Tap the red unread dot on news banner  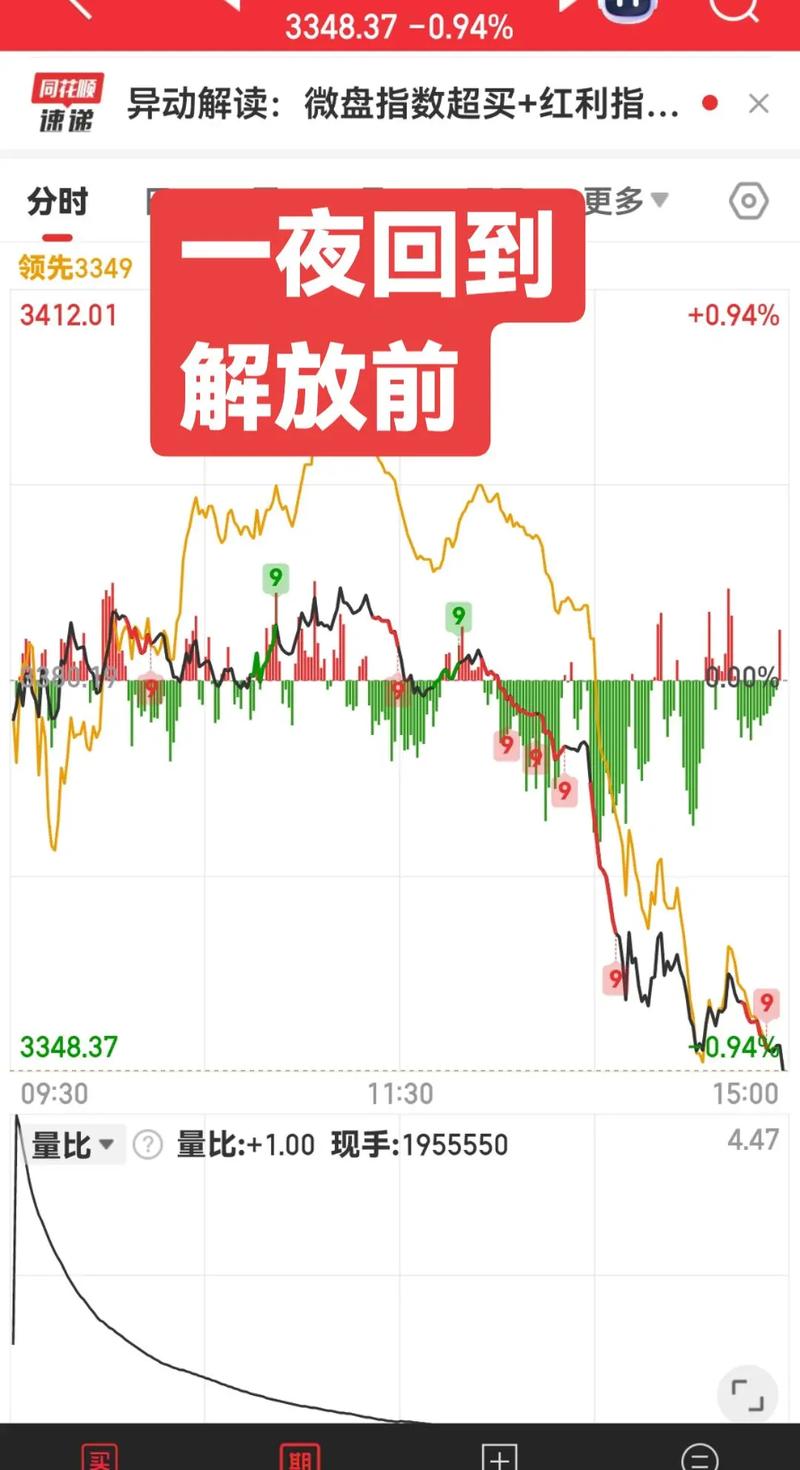[x=710, y=104]
